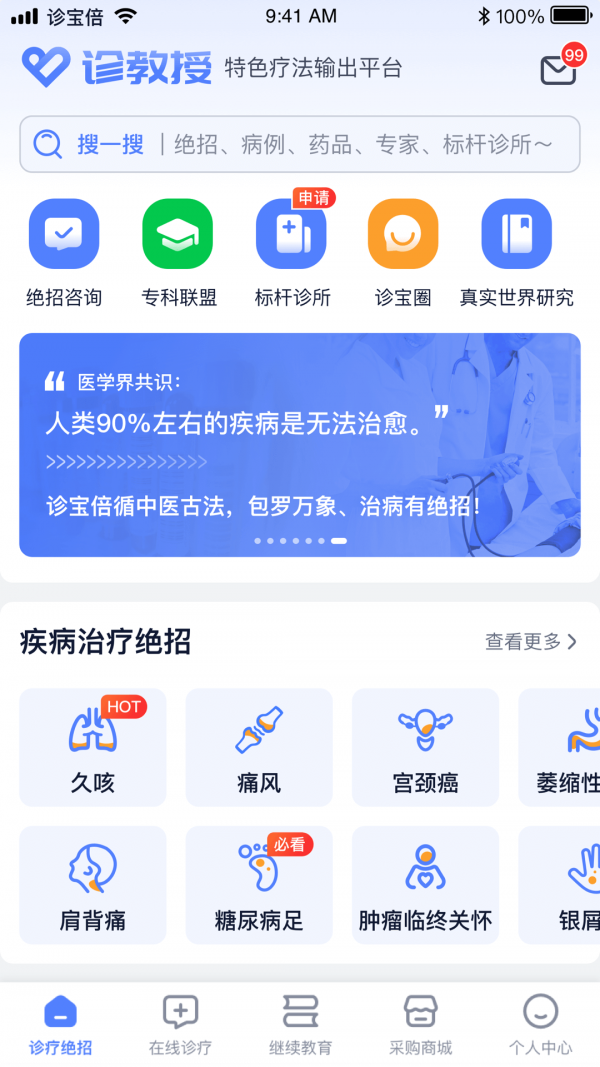Select the 肿瘤临终关怀 card
The height and width of the screenshot is (1067, 600).
click(x=425, y=885)
